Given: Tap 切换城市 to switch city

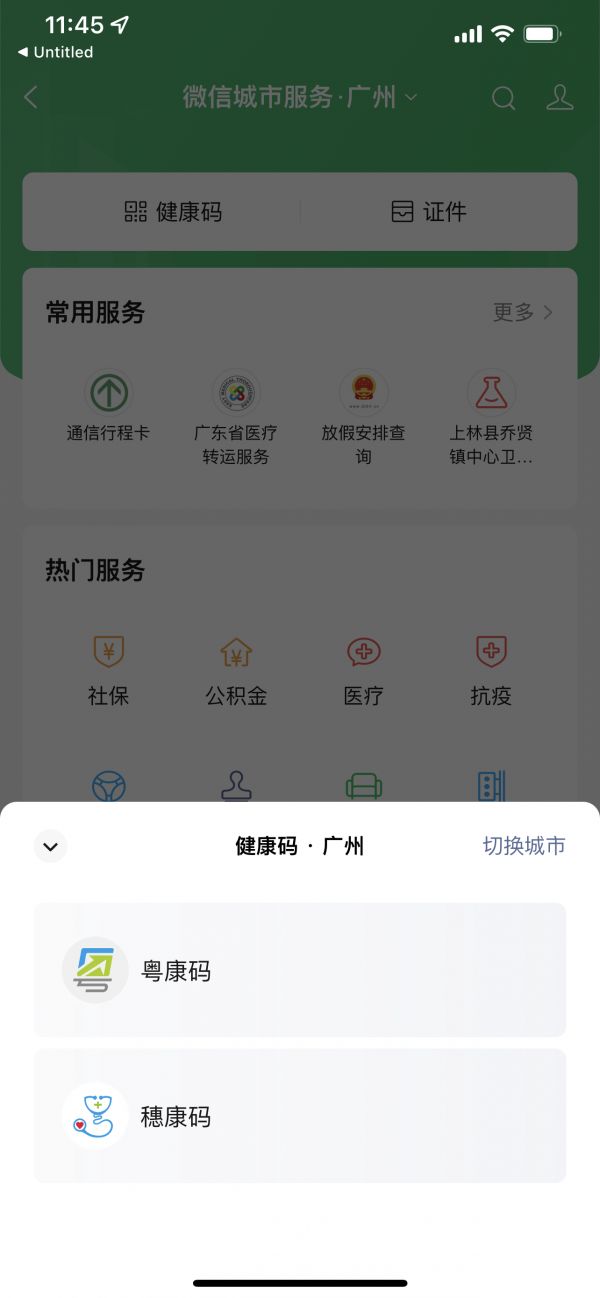Looking at the screenshot, I should point(524,846).
